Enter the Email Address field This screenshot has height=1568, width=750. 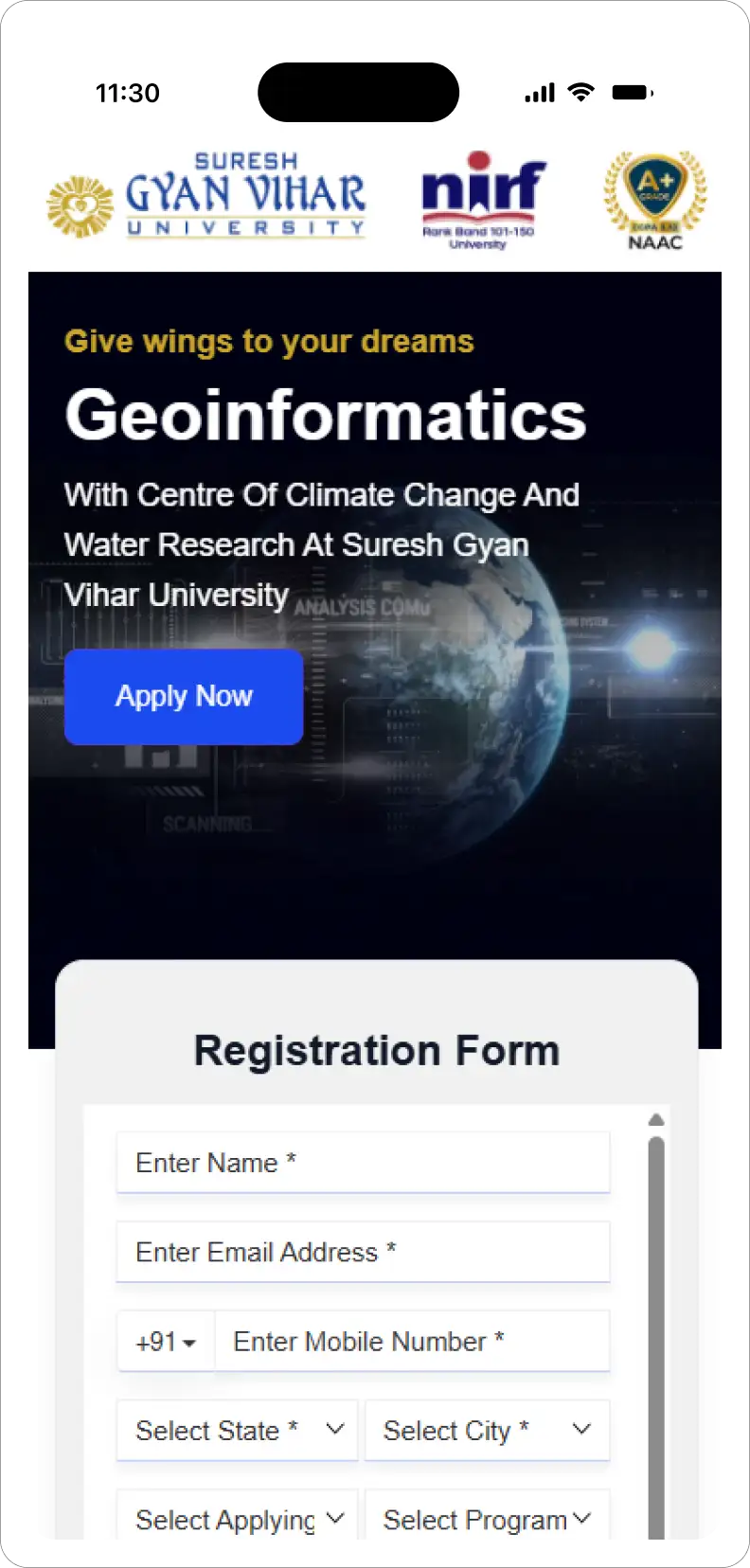point(363,1252)
